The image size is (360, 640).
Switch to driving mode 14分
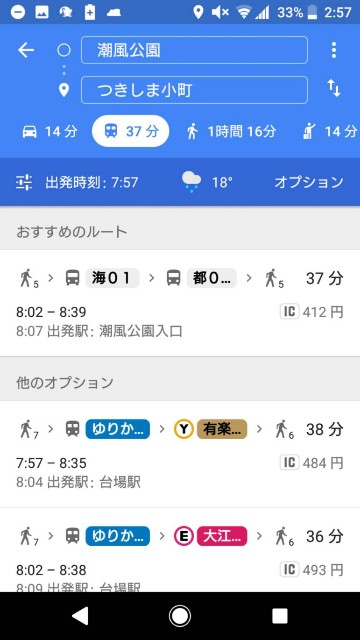pyautogui.click(x=49, y=131)
